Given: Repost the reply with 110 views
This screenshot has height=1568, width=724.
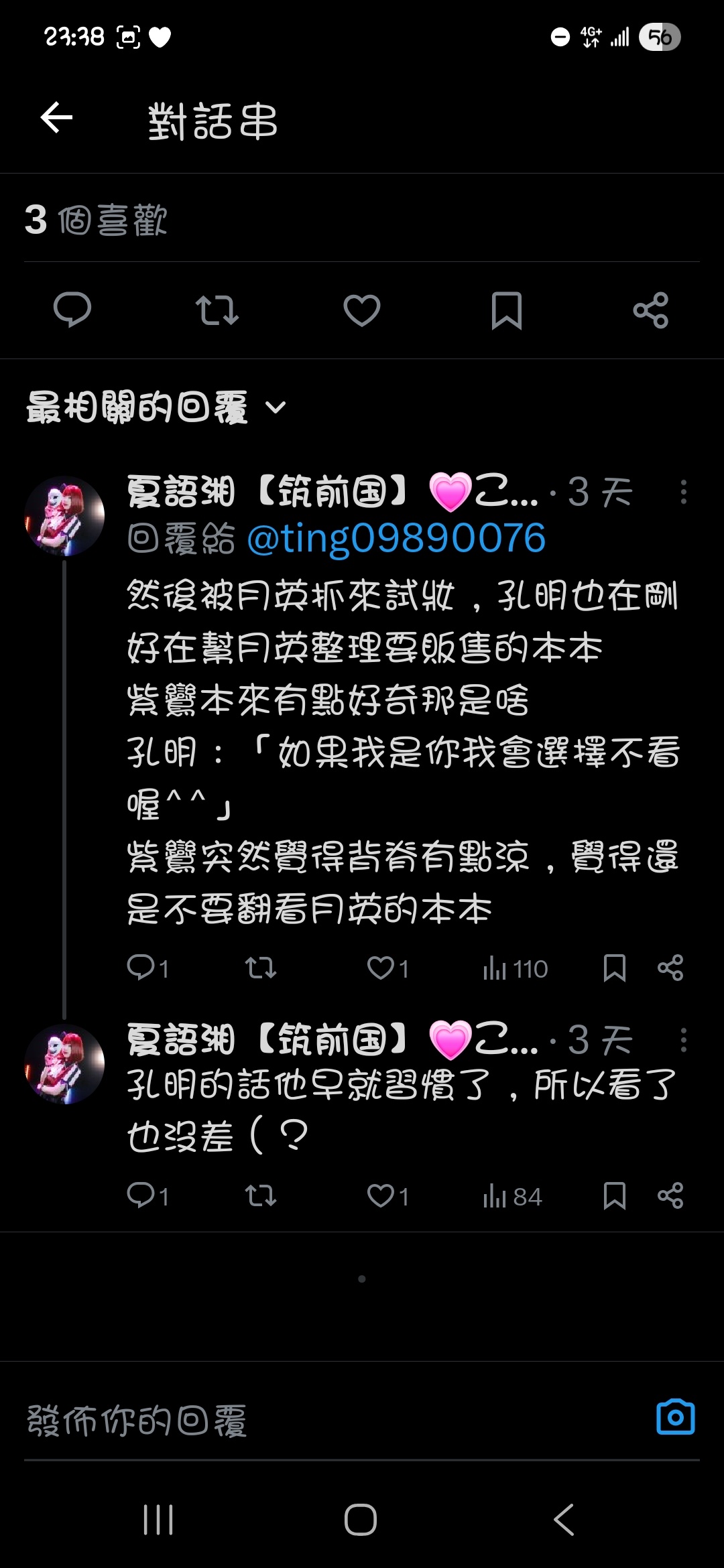Looking at the screenshot, I should pos(261,968).
